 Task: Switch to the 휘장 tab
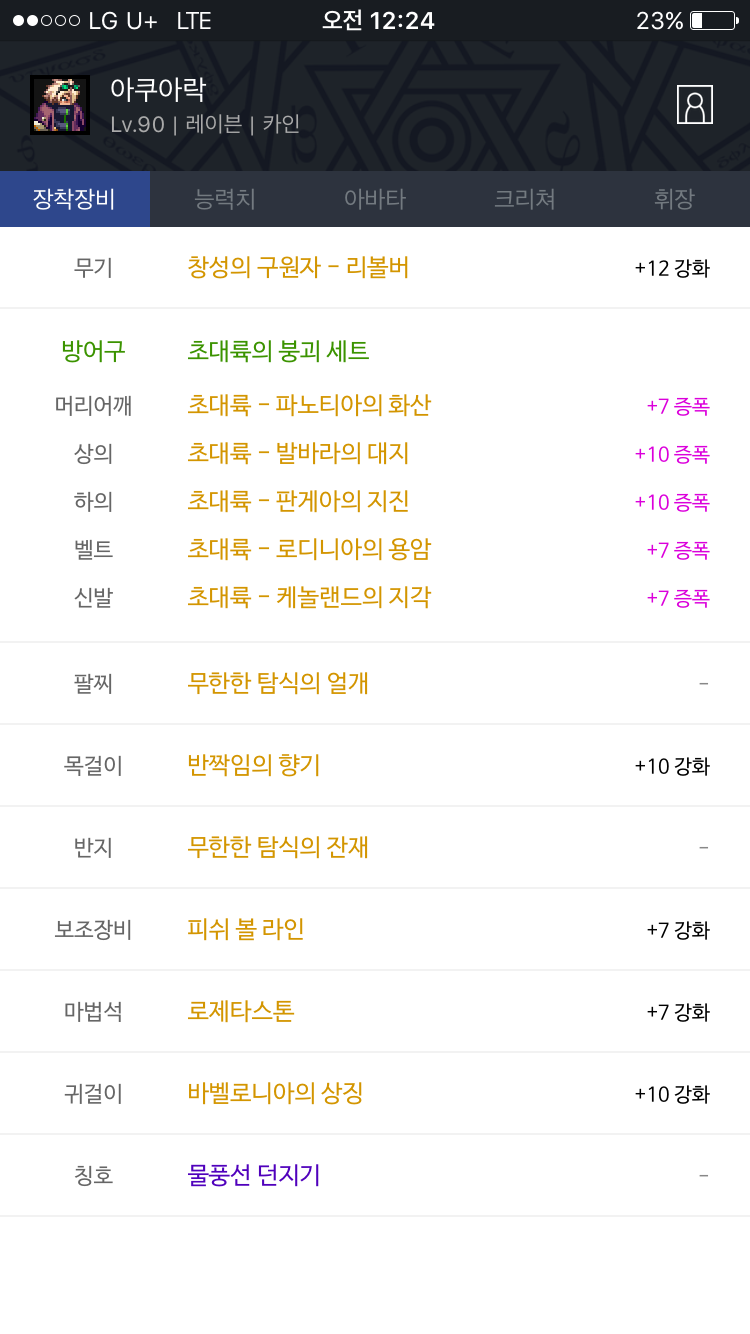(674, 199)
